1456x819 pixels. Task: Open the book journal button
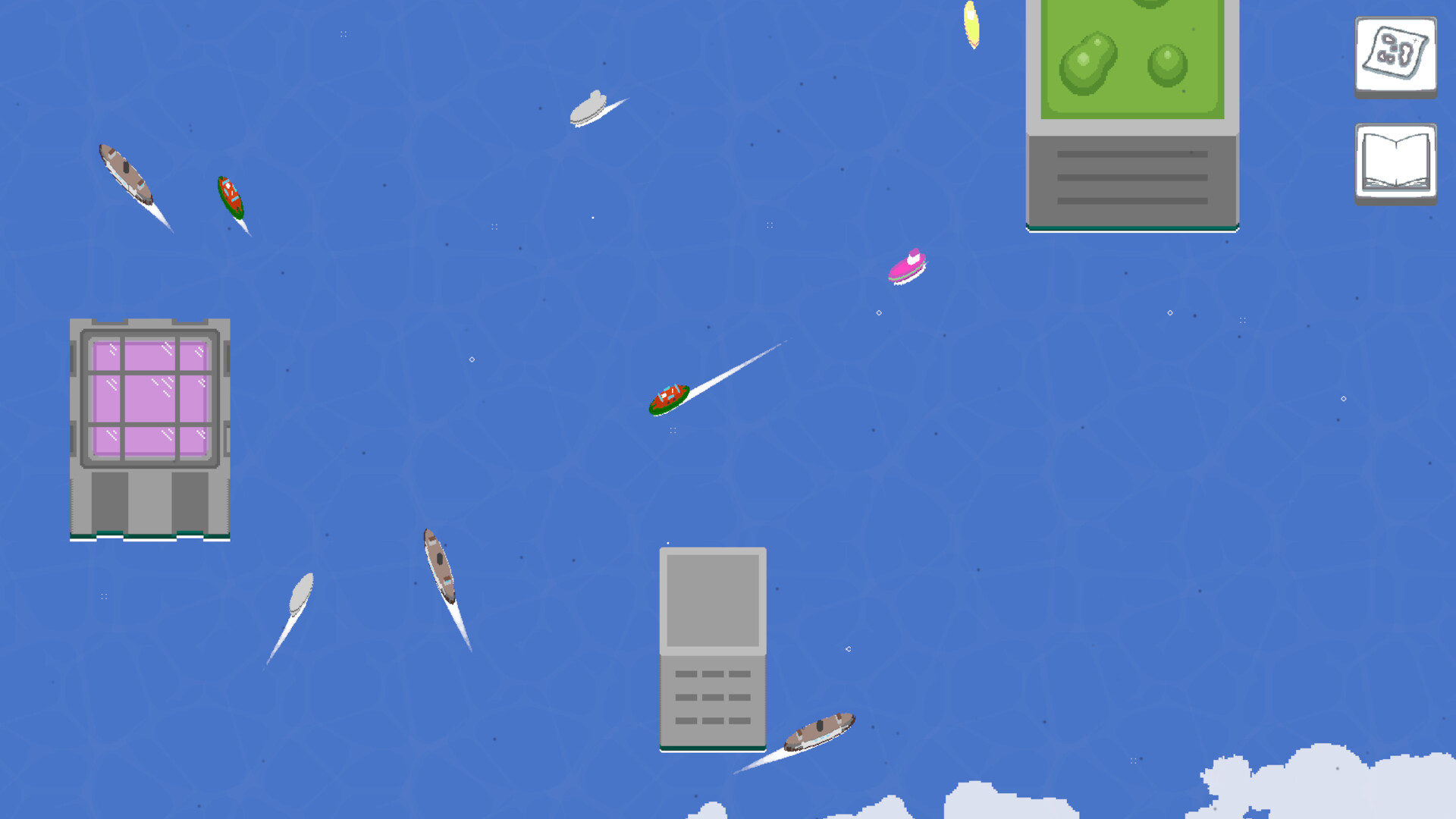click(1395, 162)
